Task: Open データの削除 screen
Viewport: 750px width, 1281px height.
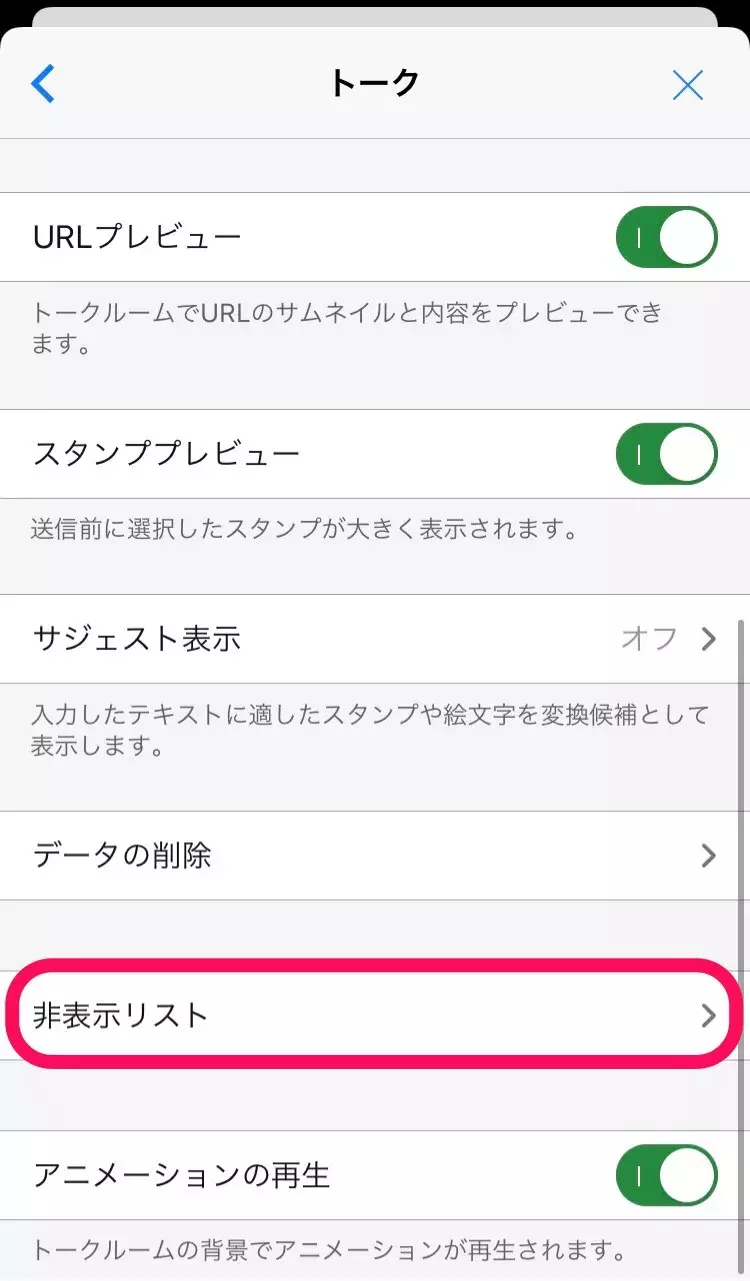Action: pos(375,855)
